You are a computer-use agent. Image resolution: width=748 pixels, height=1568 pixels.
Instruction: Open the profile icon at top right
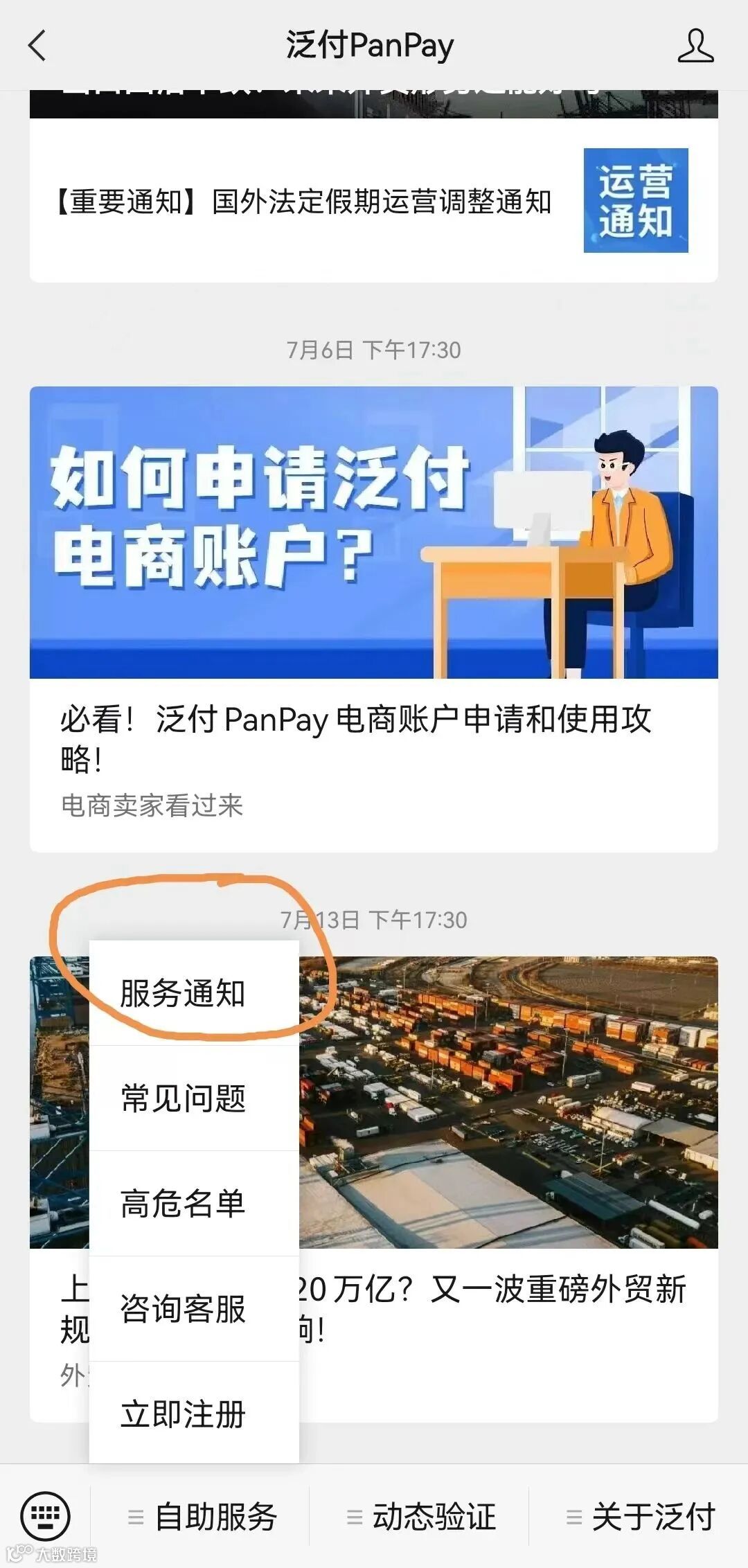coord(697,44)
